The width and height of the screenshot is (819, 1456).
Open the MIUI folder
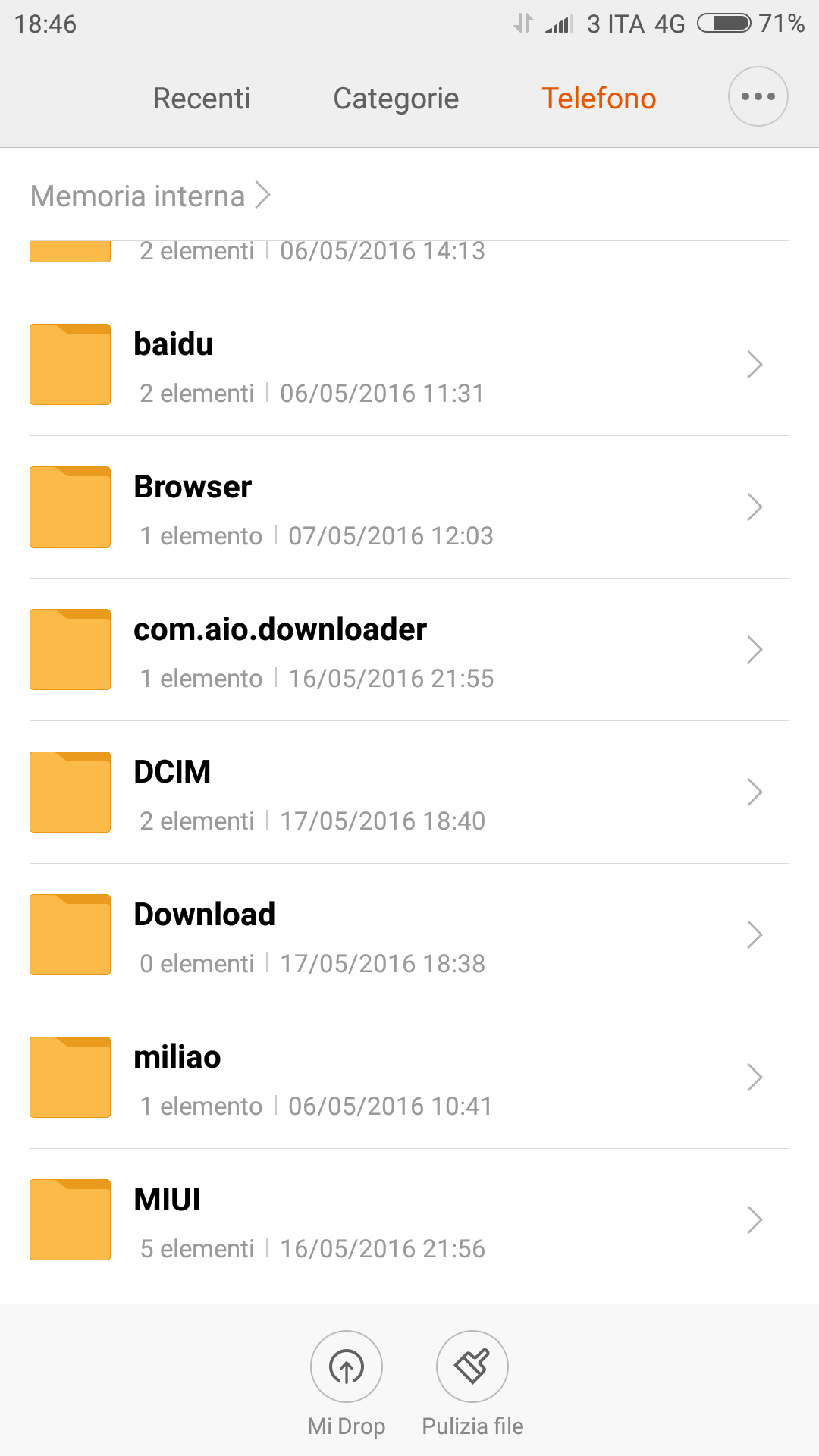[409, 1220]
